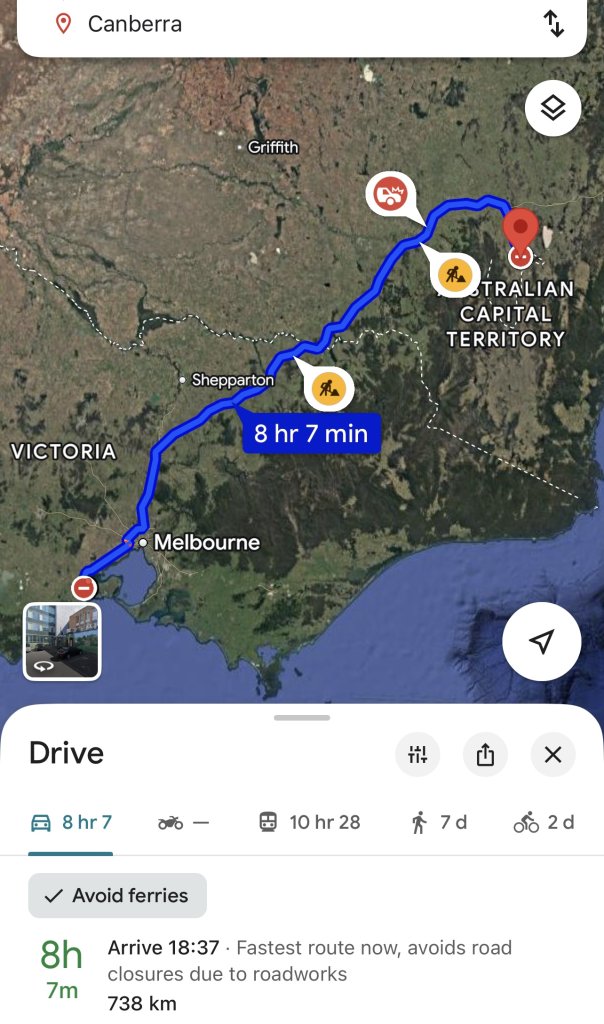Recenter map on current location

coord(541,641)
